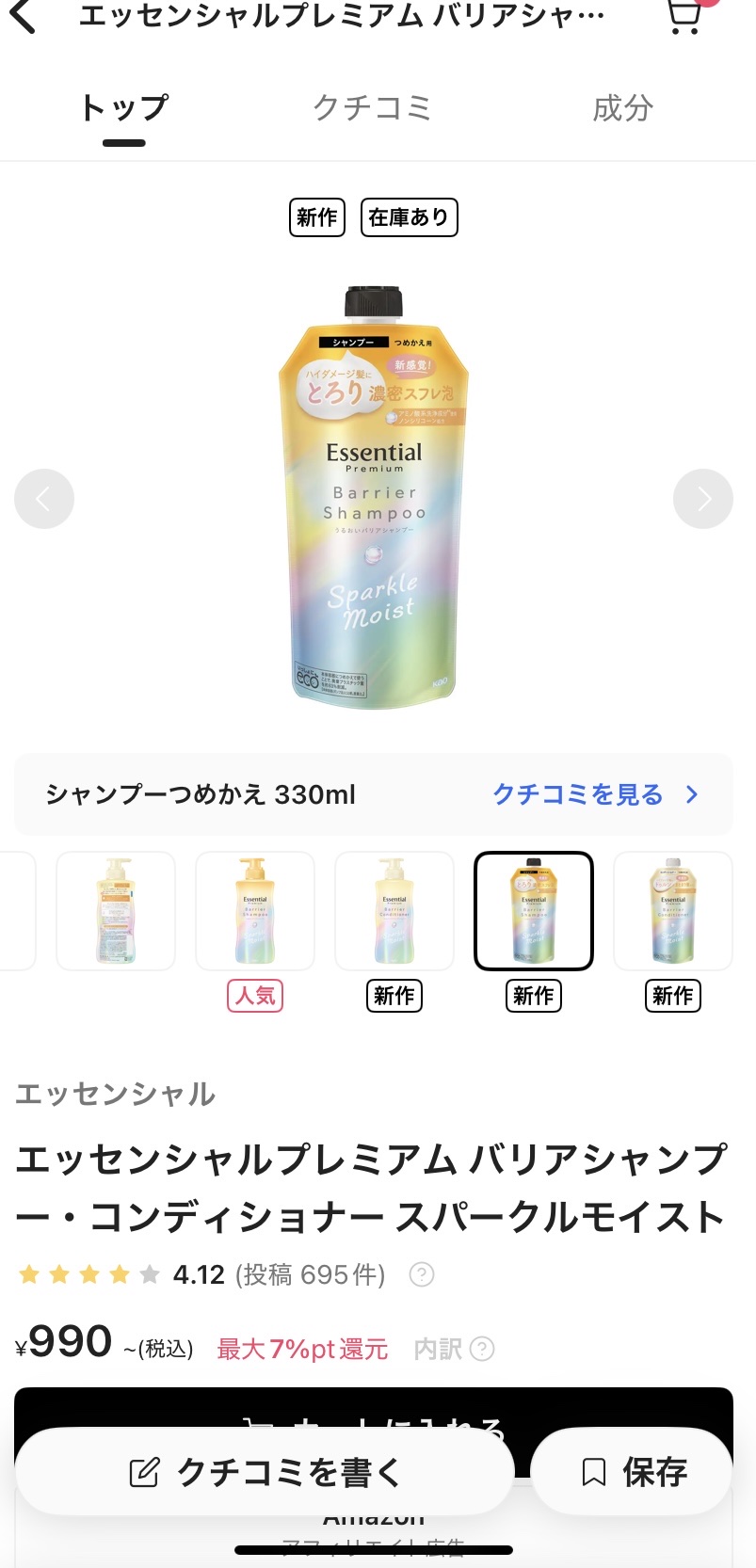Open the クチコミを見る link
756x1568 pixels.
pyautogui.click(x=595, y=794)
